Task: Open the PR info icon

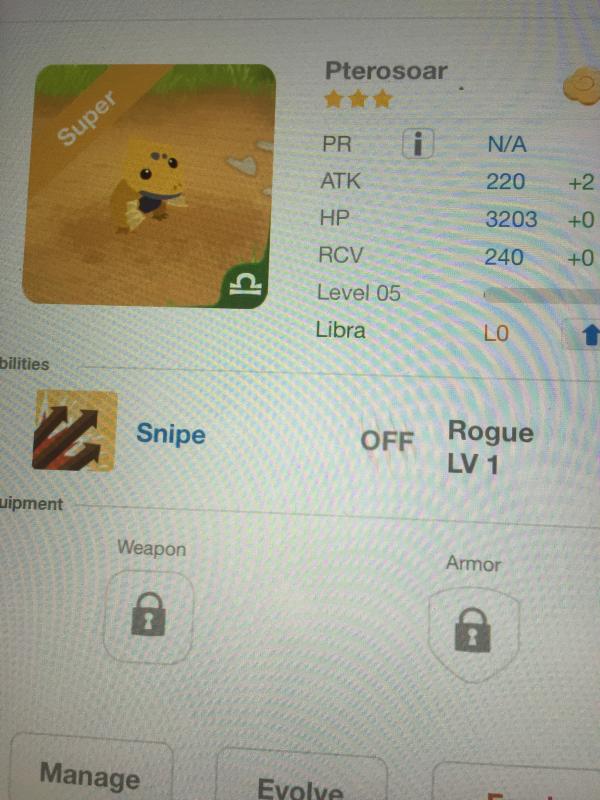Action: pos(418,144)
